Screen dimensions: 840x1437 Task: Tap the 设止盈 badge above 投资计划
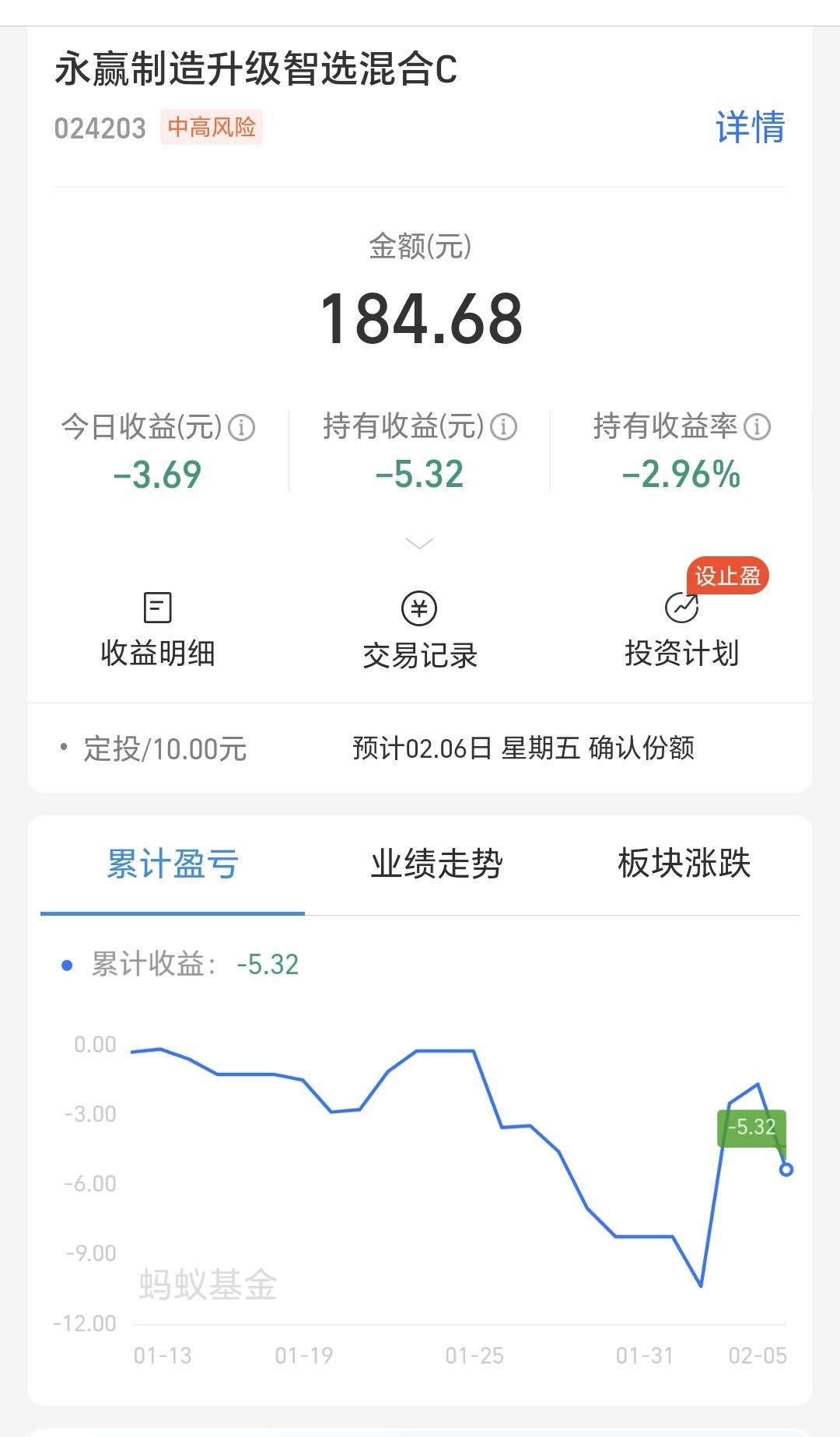pyautogui.click(x=728, y=576)
